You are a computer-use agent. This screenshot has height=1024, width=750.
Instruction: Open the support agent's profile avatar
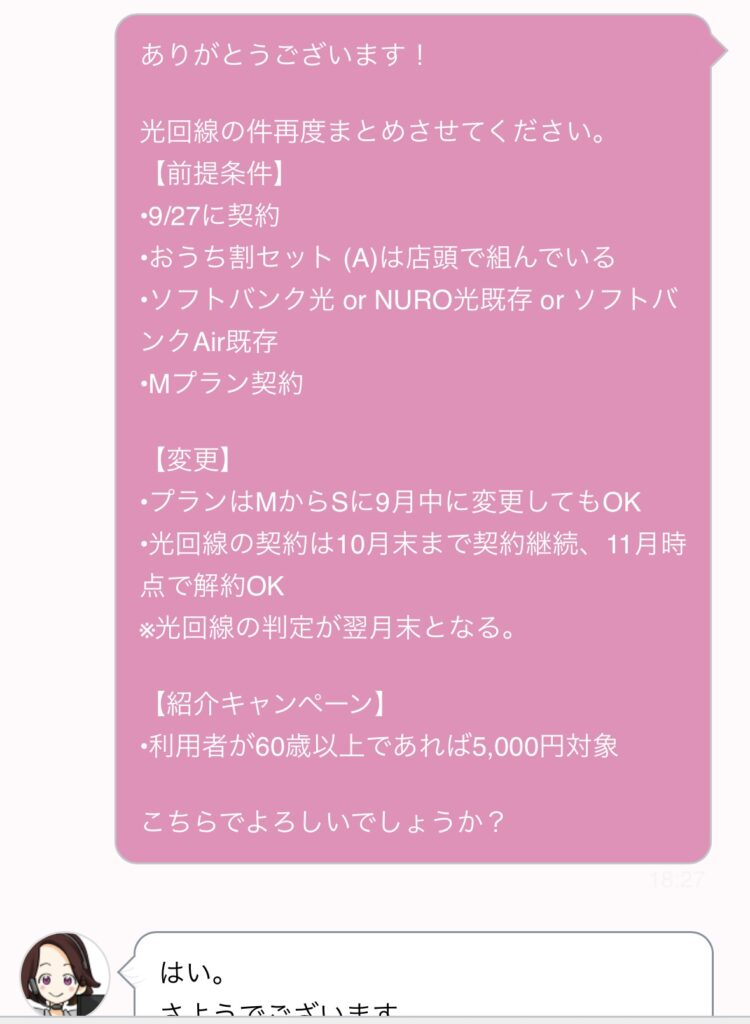[65, 975]
